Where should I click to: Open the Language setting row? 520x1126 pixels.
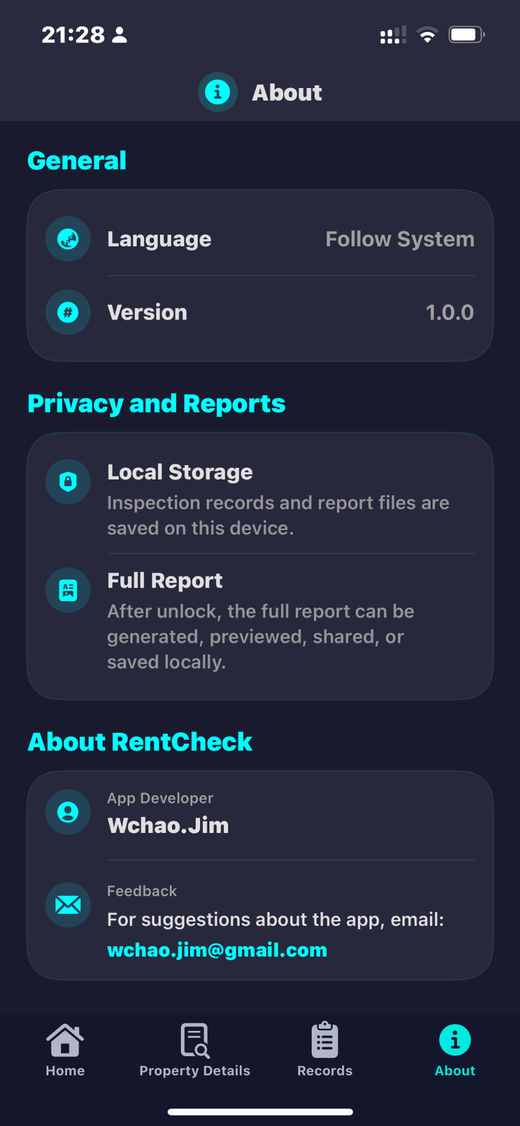(260, 239)
